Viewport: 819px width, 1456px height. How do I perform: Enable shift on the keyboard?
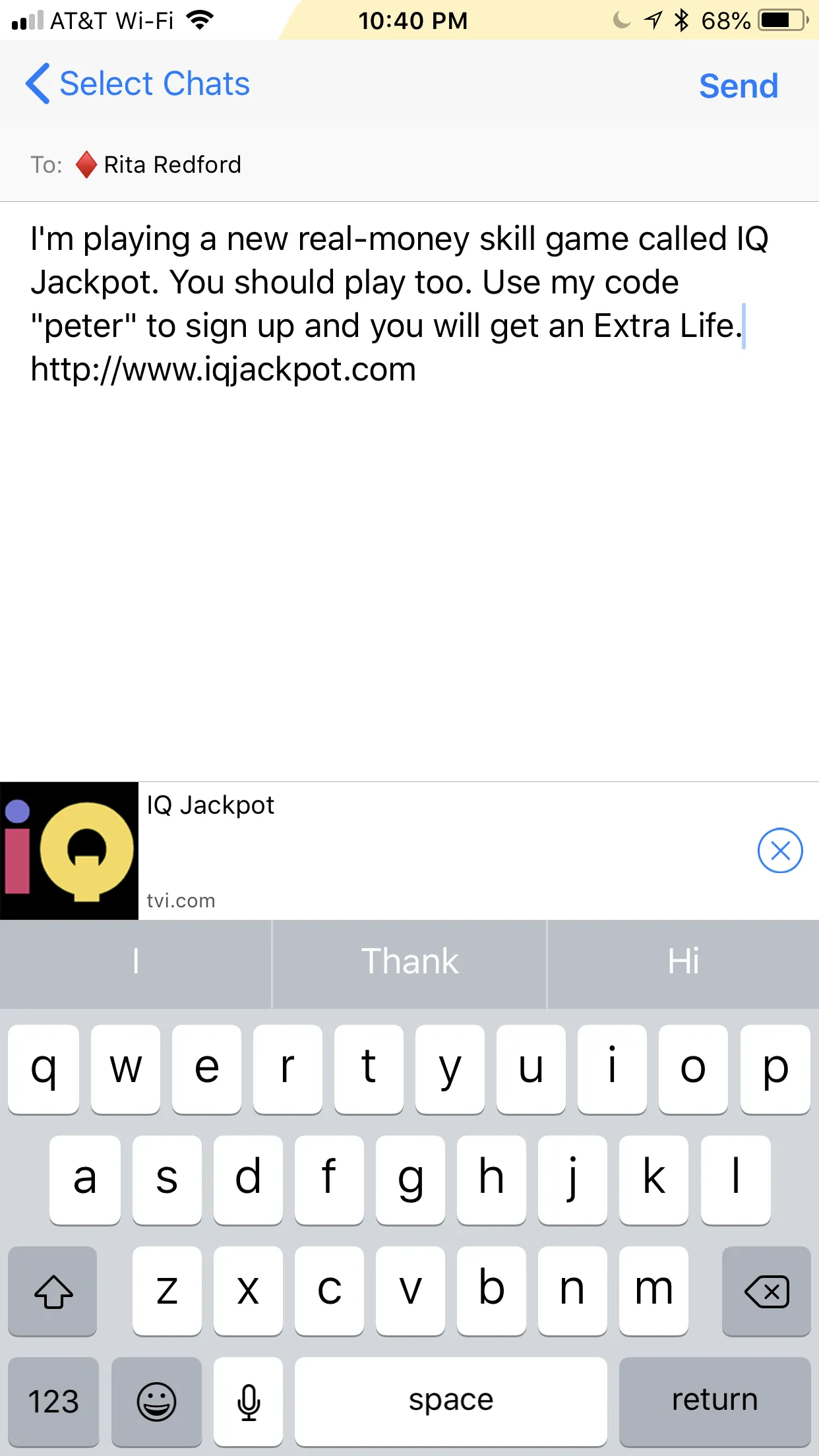click(53, 1291)
